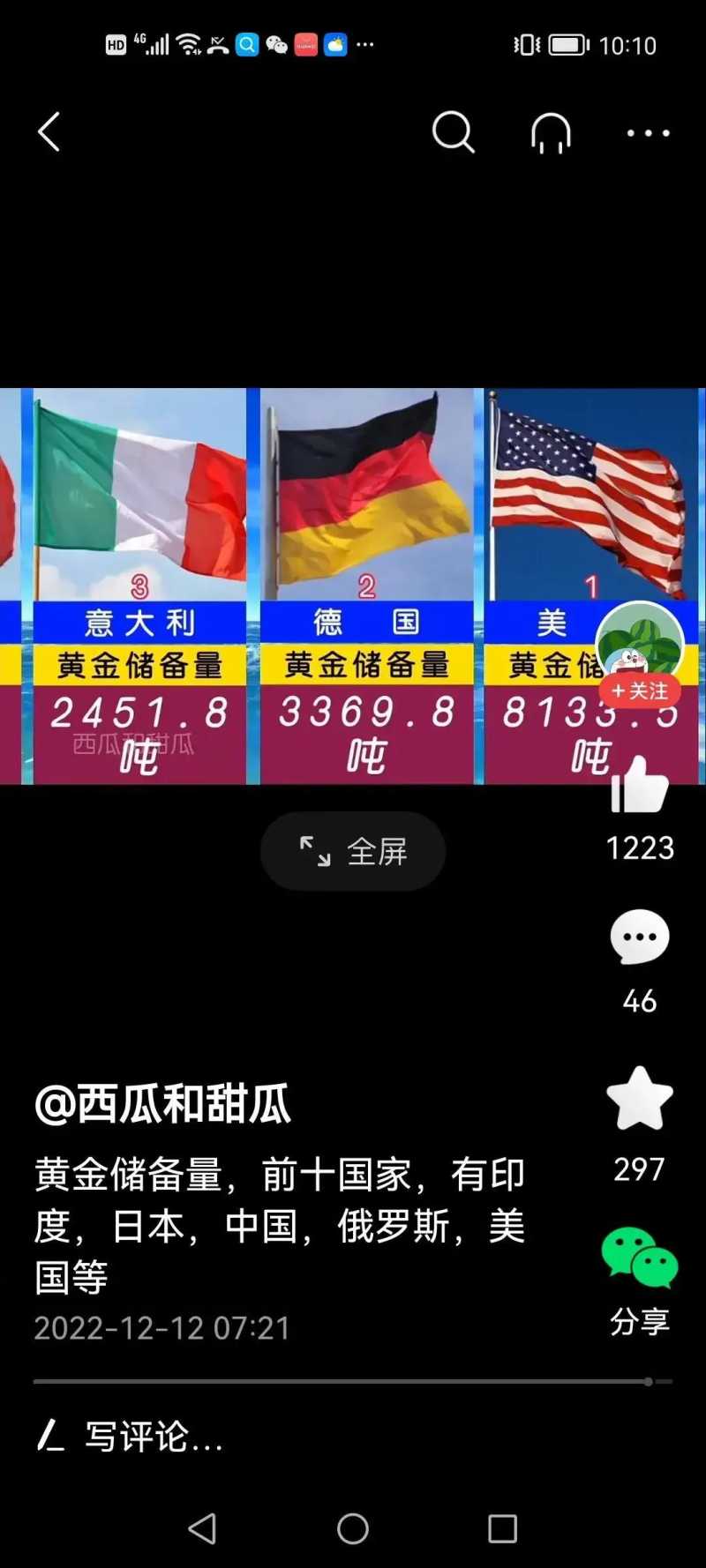Screen dimensions: 706x1568
Task: Tap the system home button
Action: coord(353,1528)
